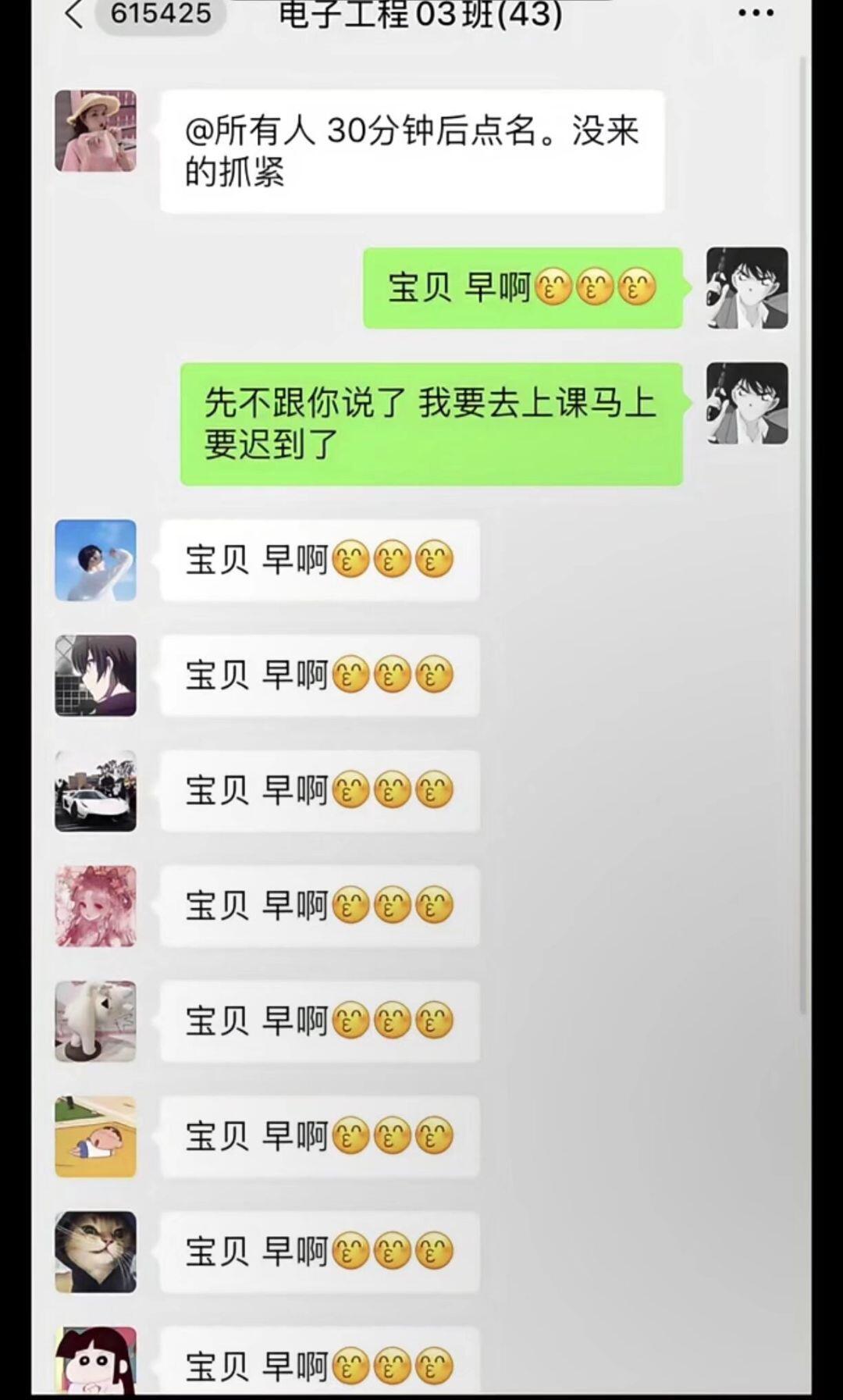Open the group chat overflow menu

[x=755, y=13]
